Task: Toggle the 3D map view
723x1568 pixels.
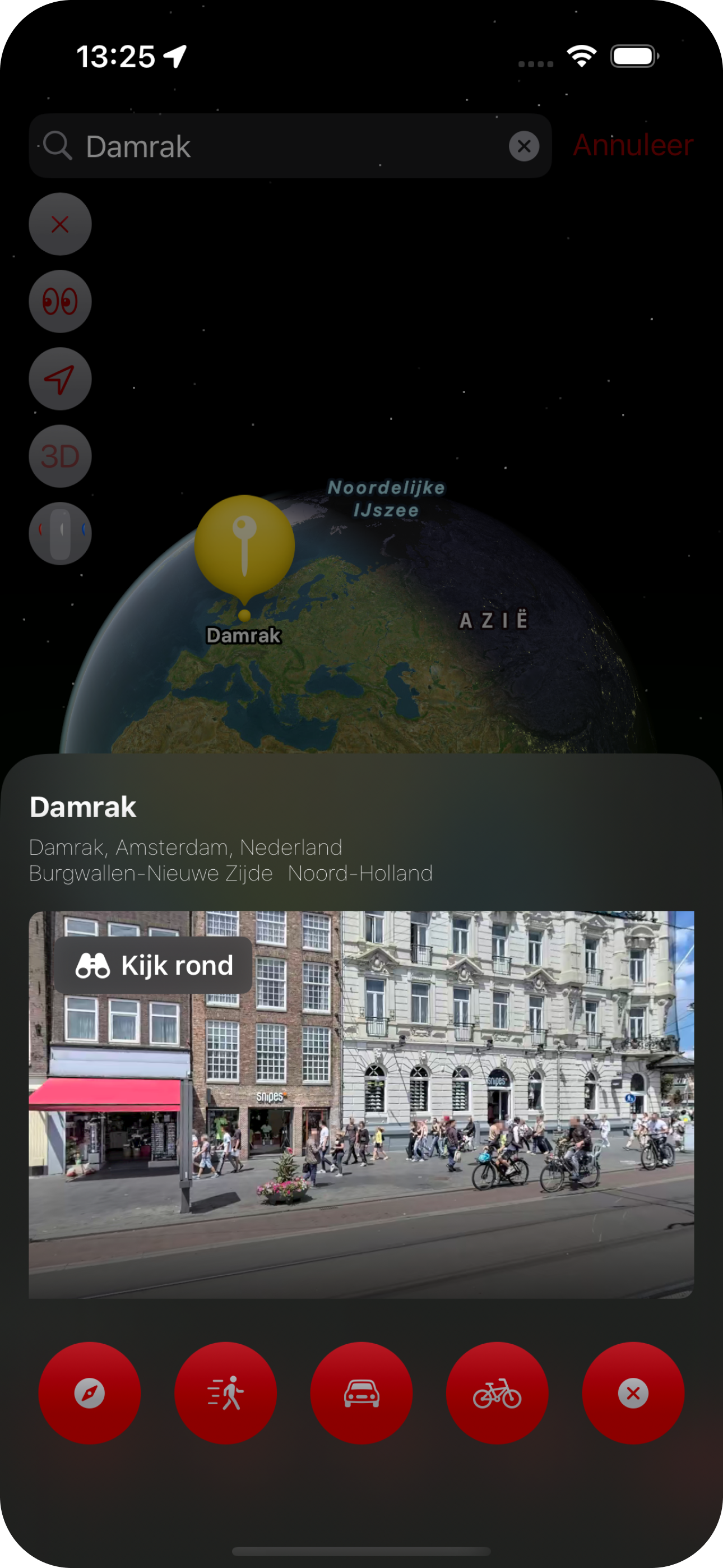Action: [61, 456]
